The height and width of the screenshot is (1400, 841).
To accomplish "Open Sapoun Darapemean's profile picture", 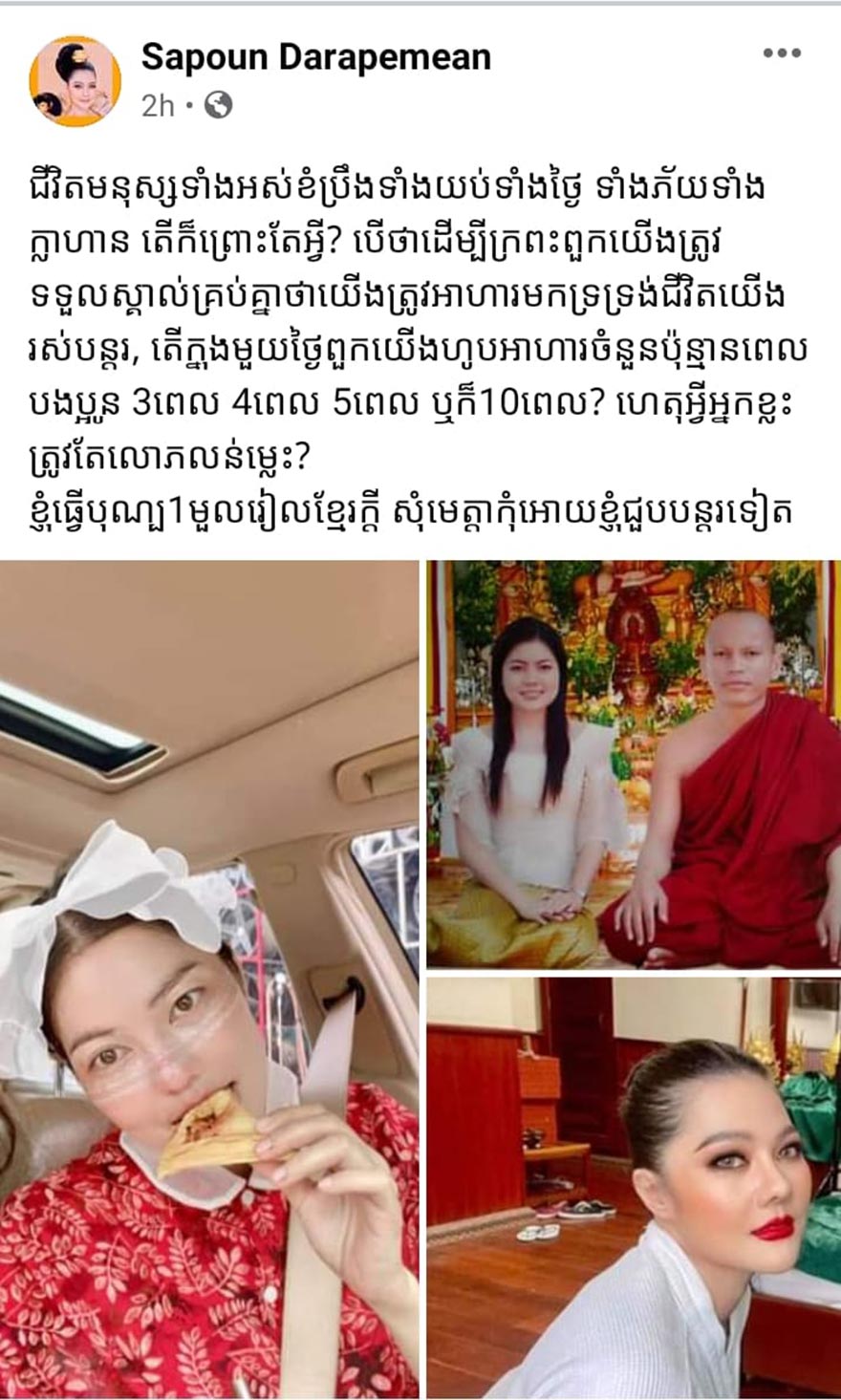I will pyautogui.click(x=75, y=81).
